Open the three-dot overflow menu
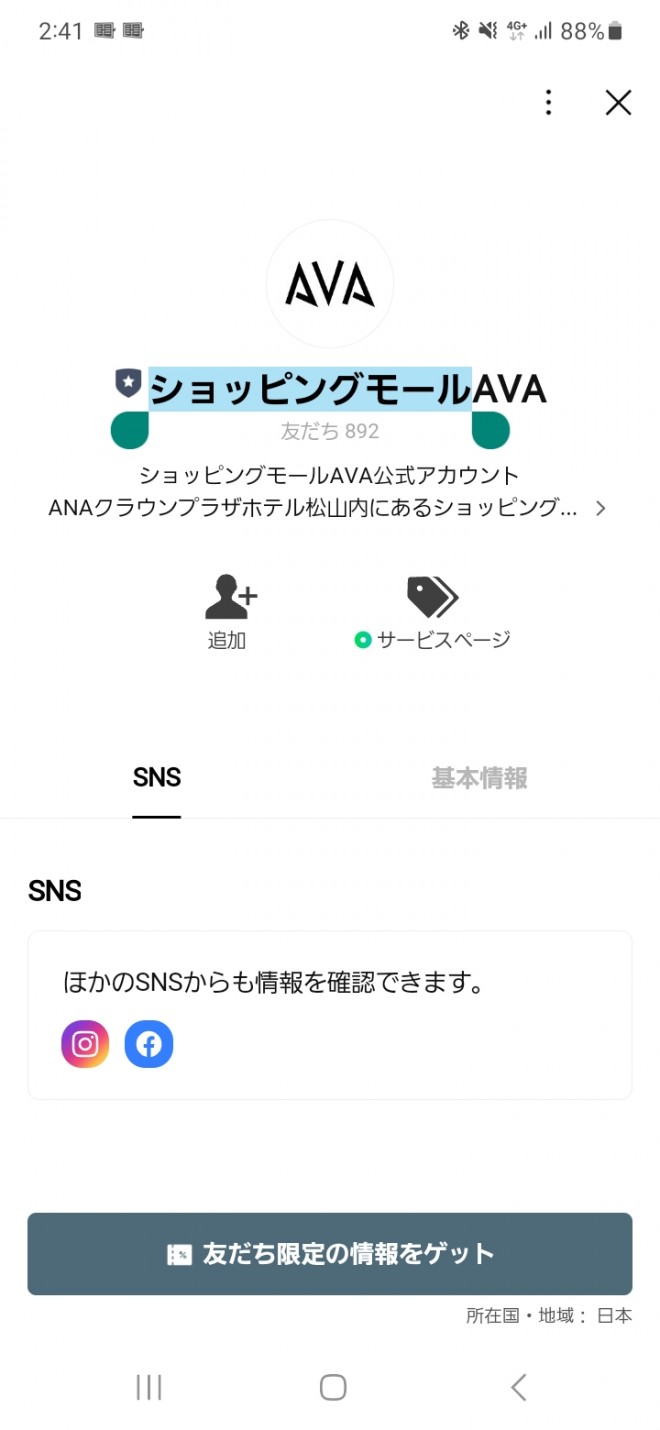 click(x=548, y=102)
